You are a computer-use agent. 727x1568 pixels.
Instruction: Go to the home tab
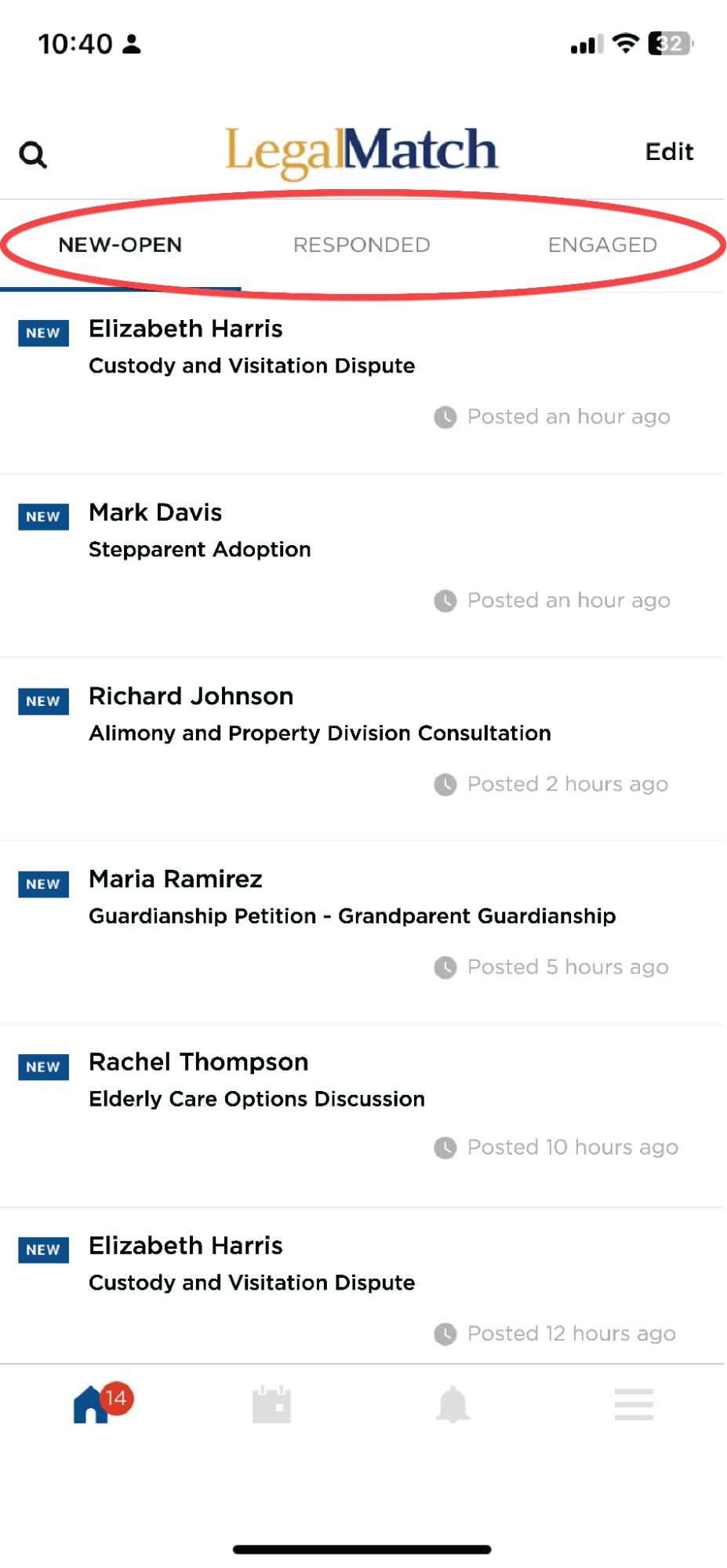point(92,1403)
